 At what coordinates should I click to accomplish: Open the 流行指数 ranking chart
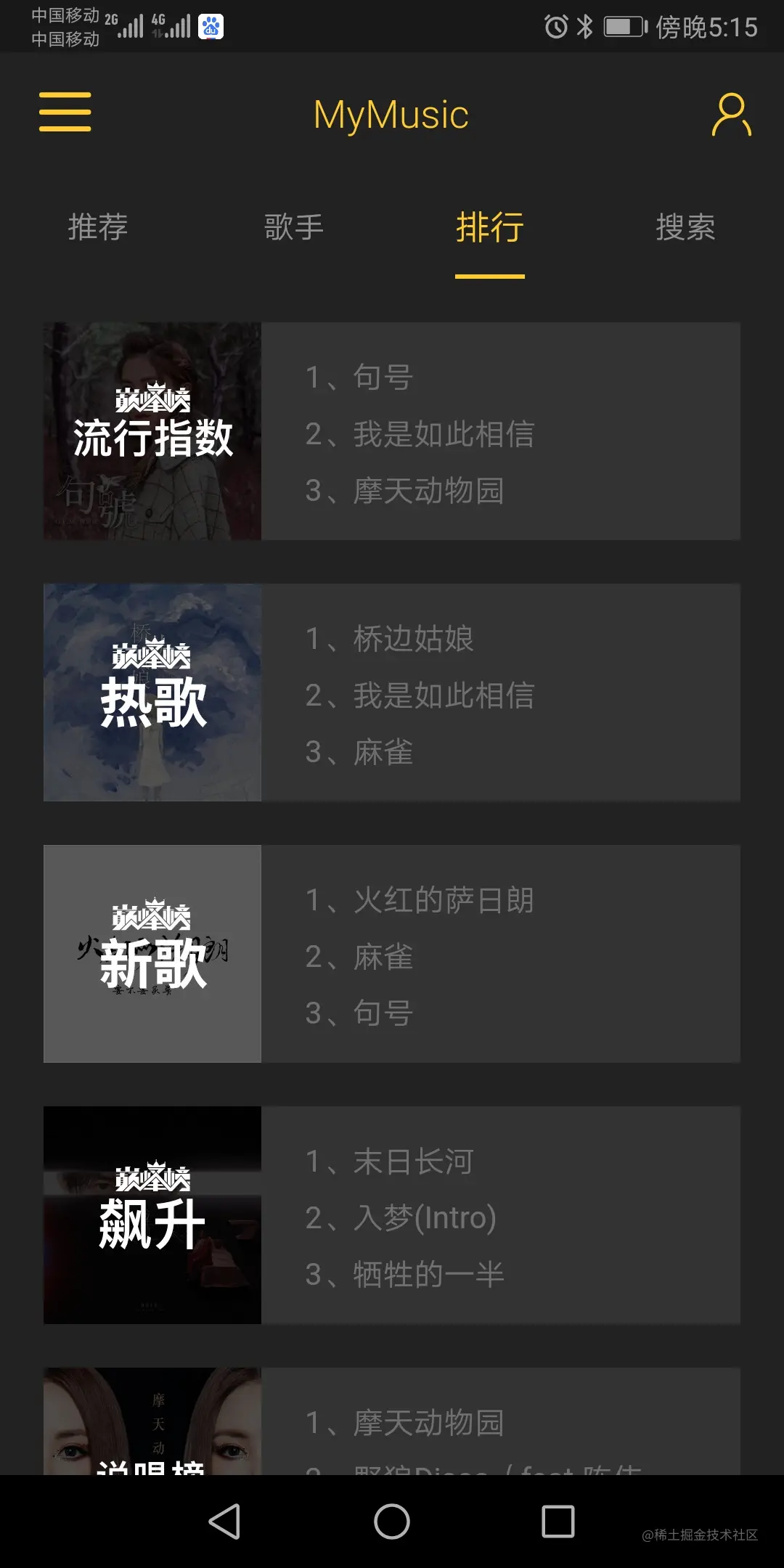[392, 431]
